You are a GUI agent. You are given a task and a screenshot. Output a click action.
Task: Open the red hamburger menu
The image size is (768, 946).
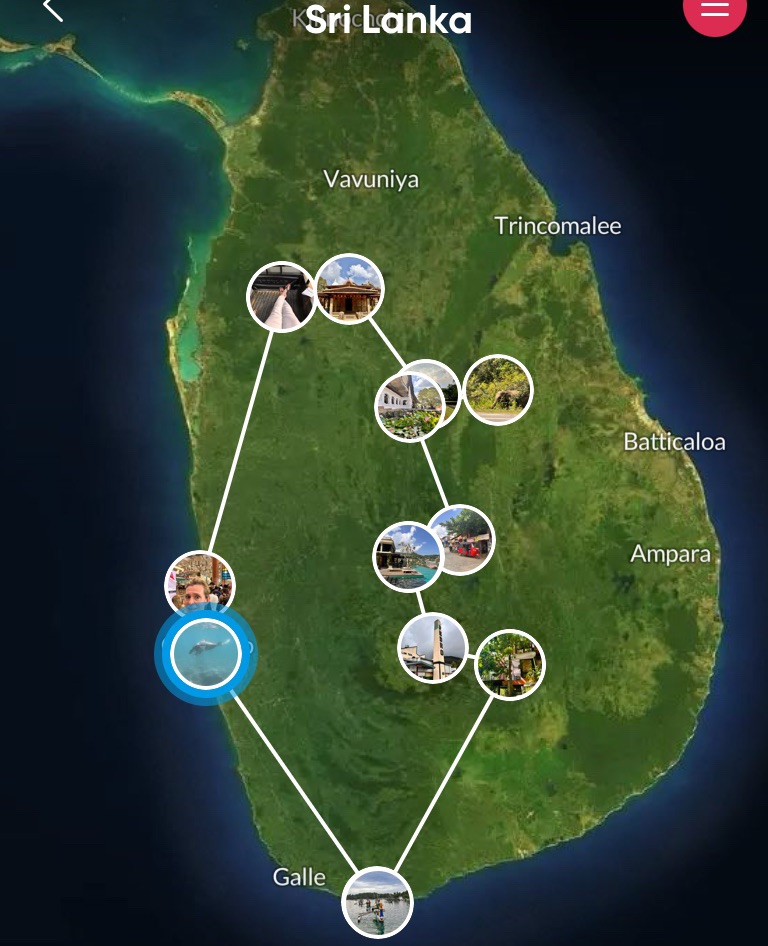pyautogui.click(x=714, y=10)
